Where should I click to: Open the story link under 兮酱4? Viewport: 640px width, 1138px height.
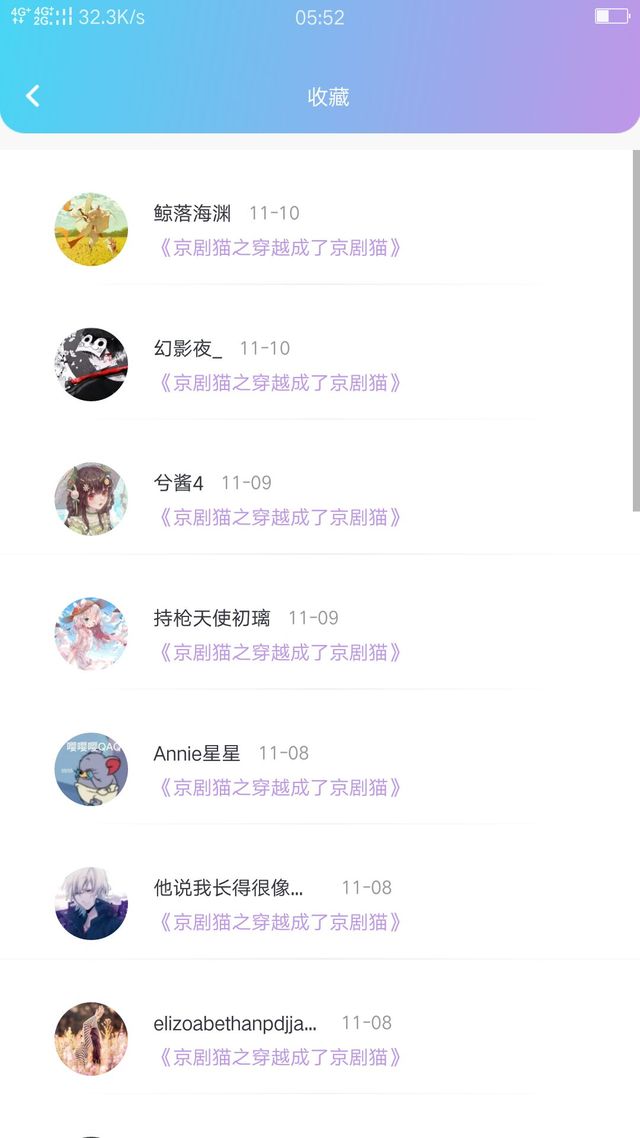(x=279, y=517)
